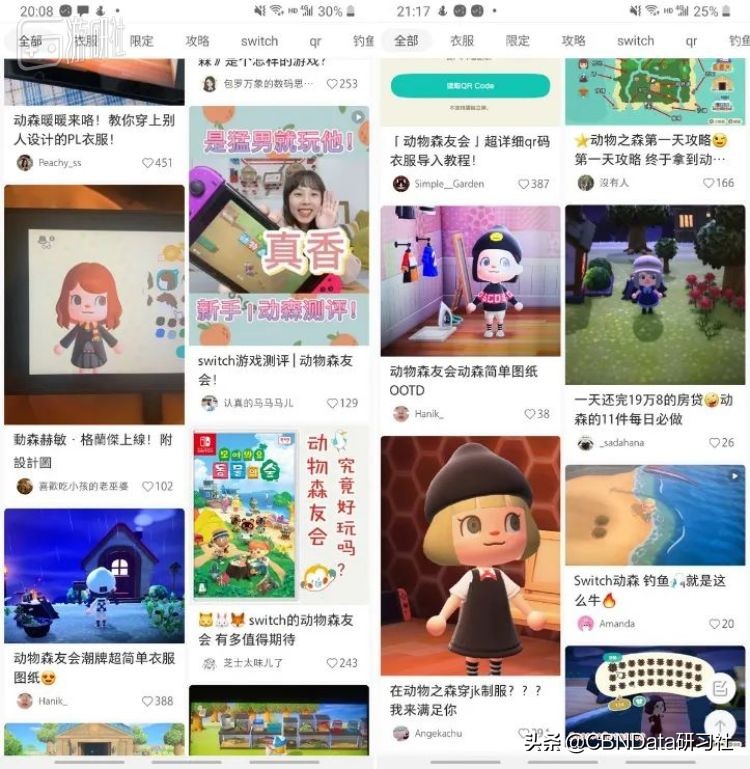
Task: Tap heart icon on 认真的马马马儿's switch测评 post
Action: pos(334,403)
